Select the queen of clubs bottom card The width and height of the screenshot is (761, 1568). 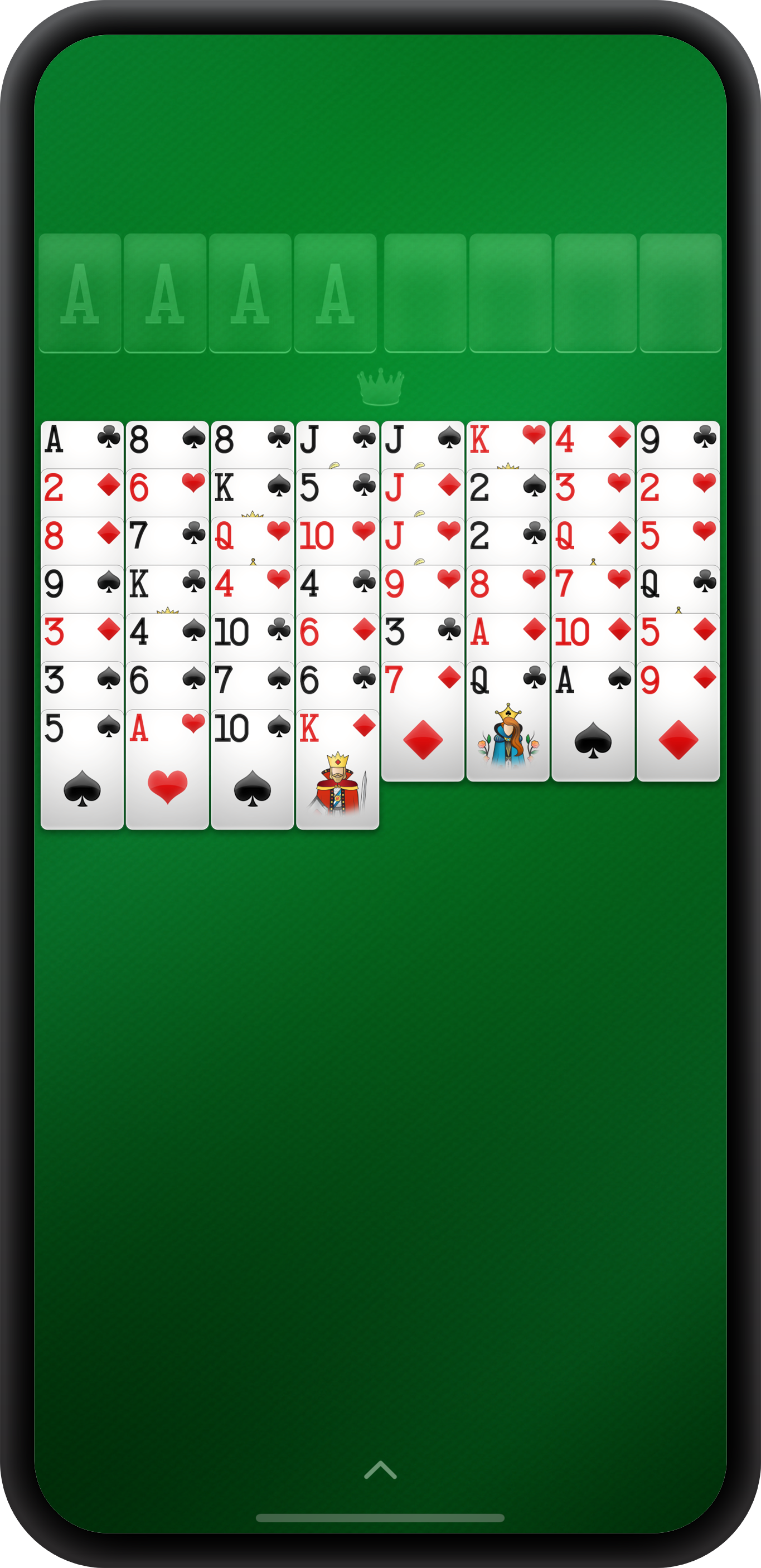(x=508, y=722)
